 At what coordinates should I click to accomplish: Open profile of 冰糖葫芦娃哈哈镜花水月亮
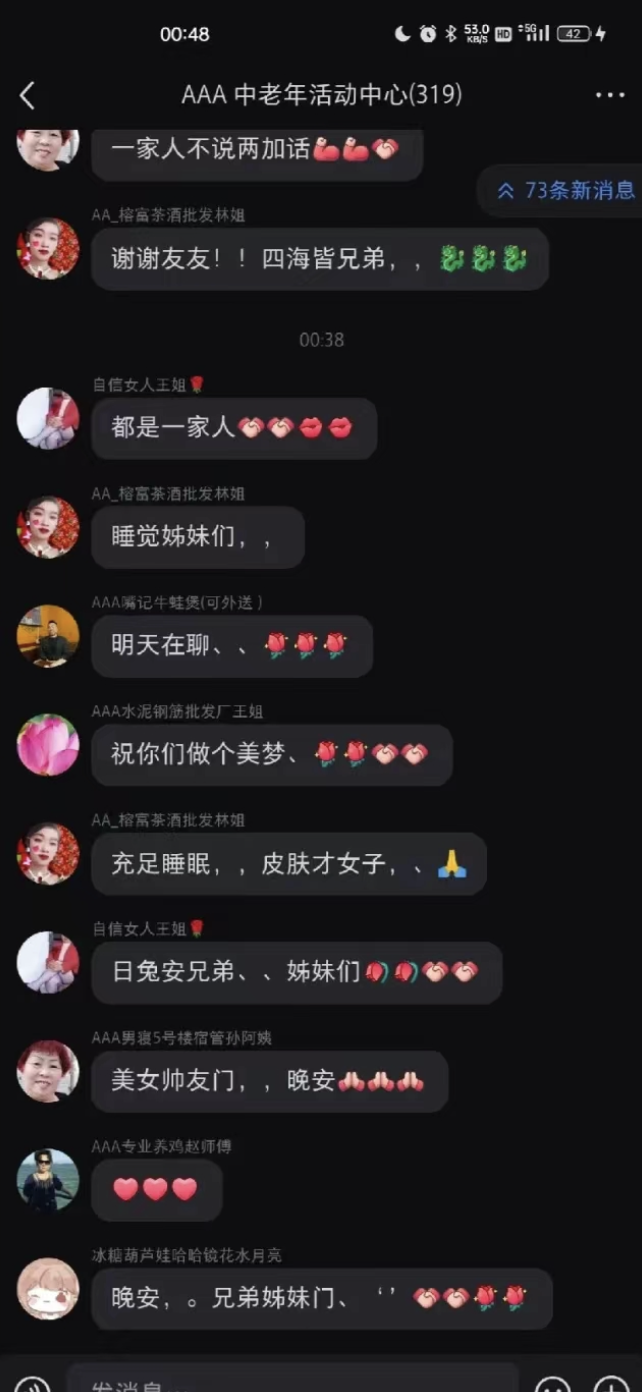coord(48,1289)
